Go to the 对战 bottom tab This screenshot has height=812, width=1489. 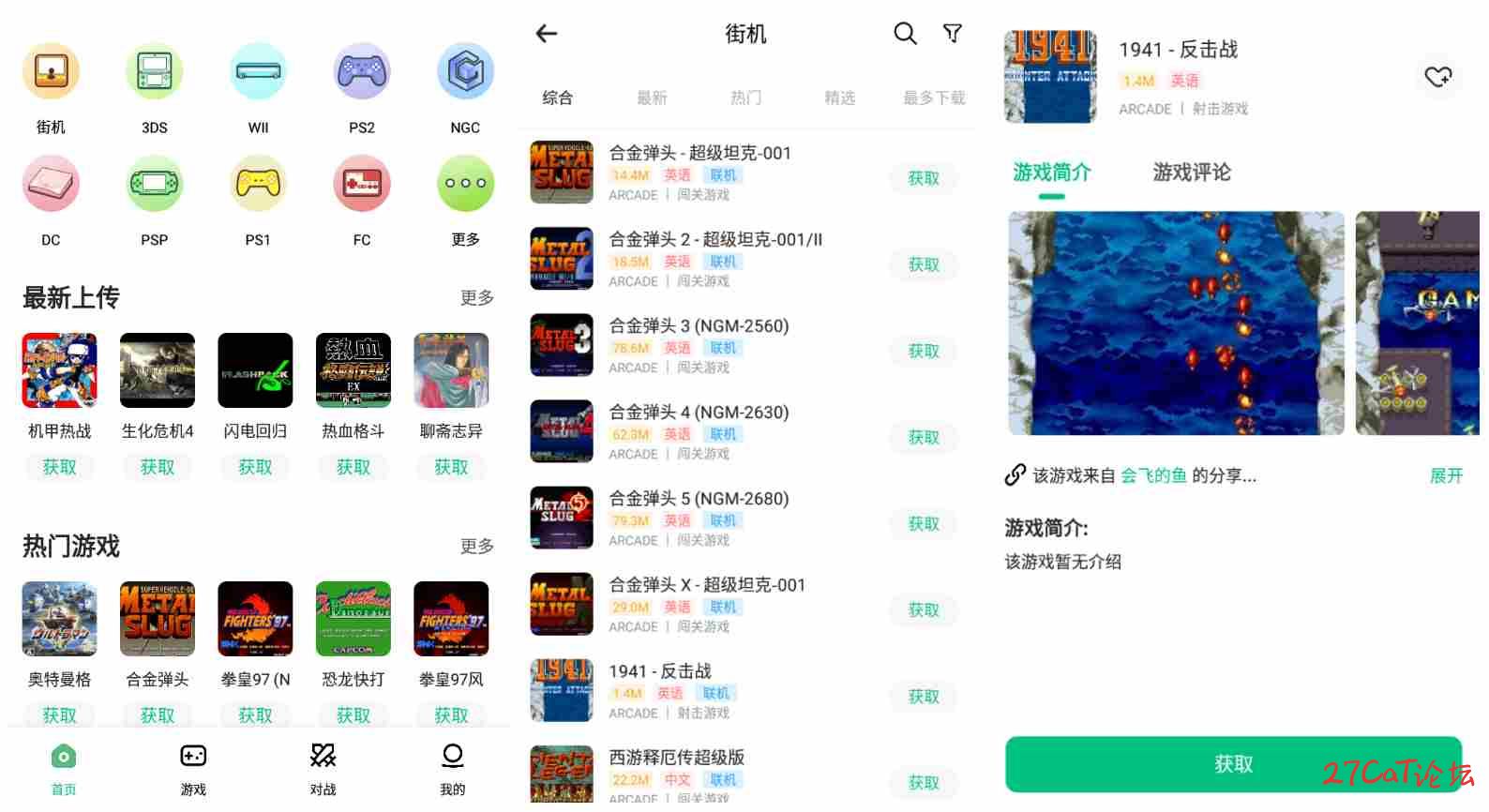(x=323, y=768)
